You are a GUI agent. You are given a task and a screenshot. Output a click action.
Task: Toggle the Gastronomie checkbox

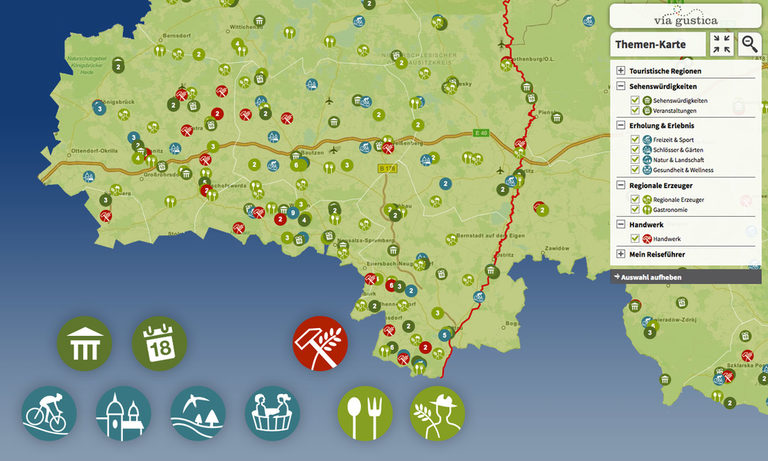(x=635, y=210)
